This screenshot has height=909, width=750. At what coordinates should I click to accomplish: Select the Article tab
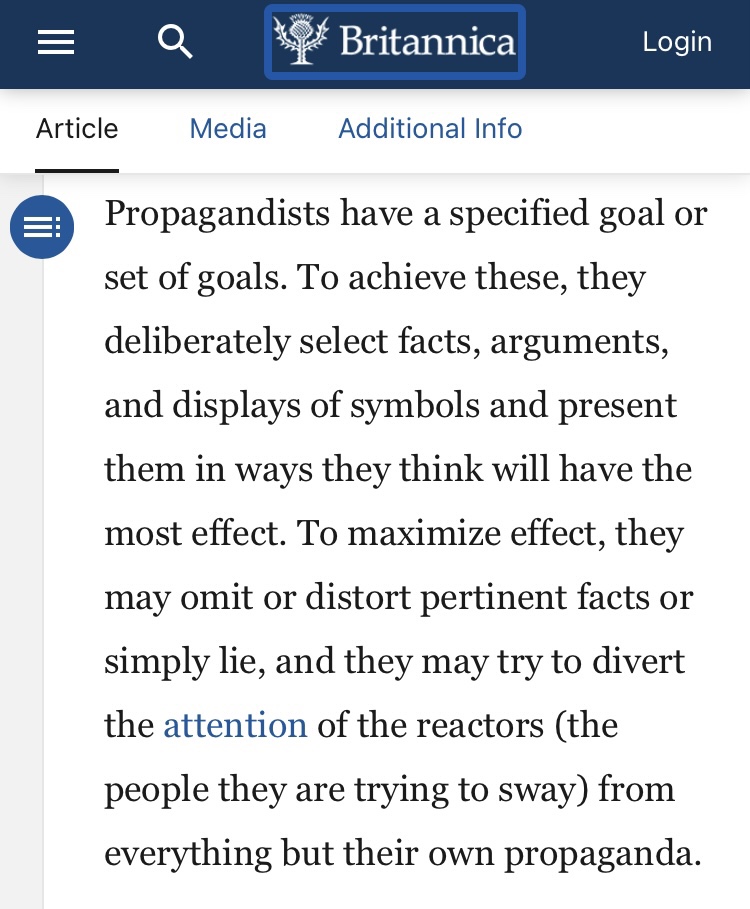(77, 129)
